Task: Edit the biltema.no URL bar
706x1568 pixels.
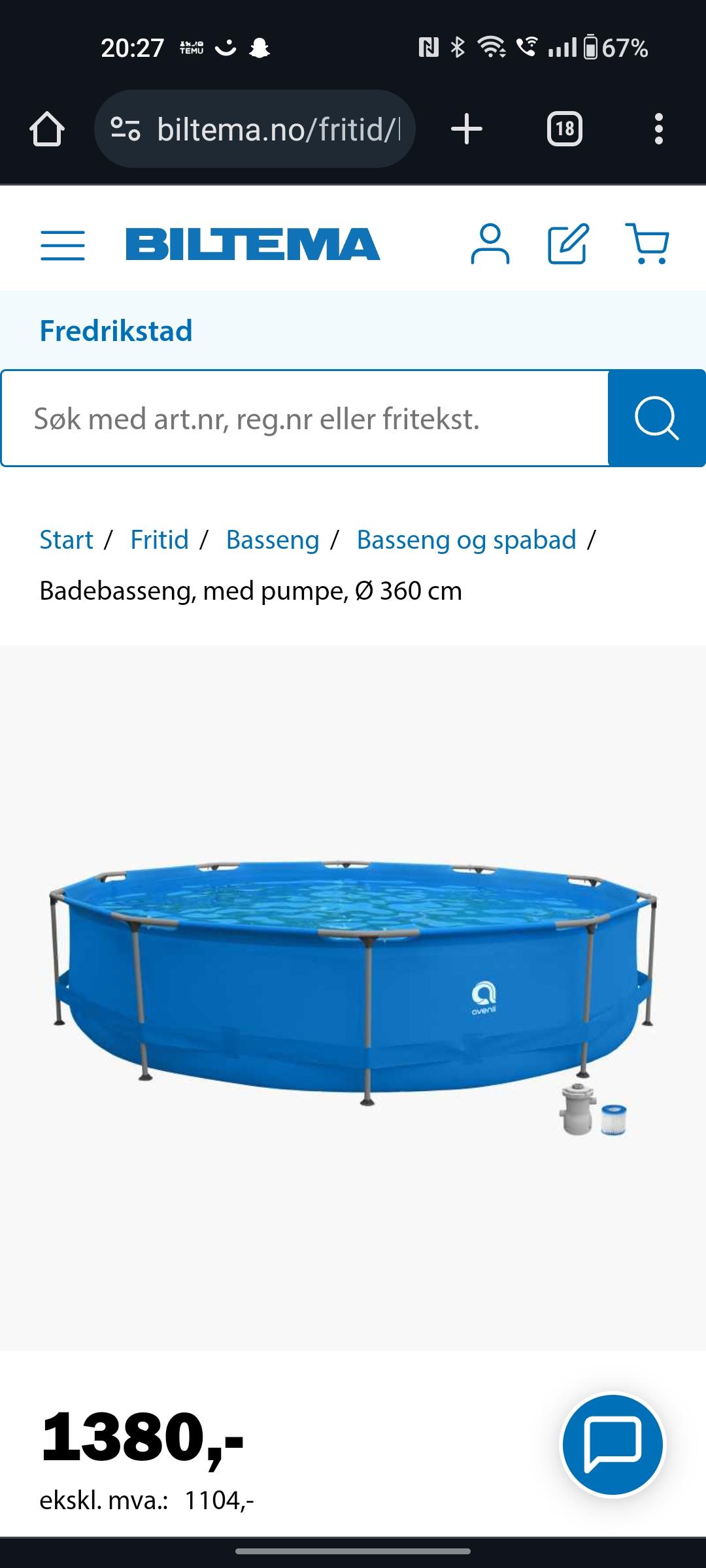Action: pos(255,129)
